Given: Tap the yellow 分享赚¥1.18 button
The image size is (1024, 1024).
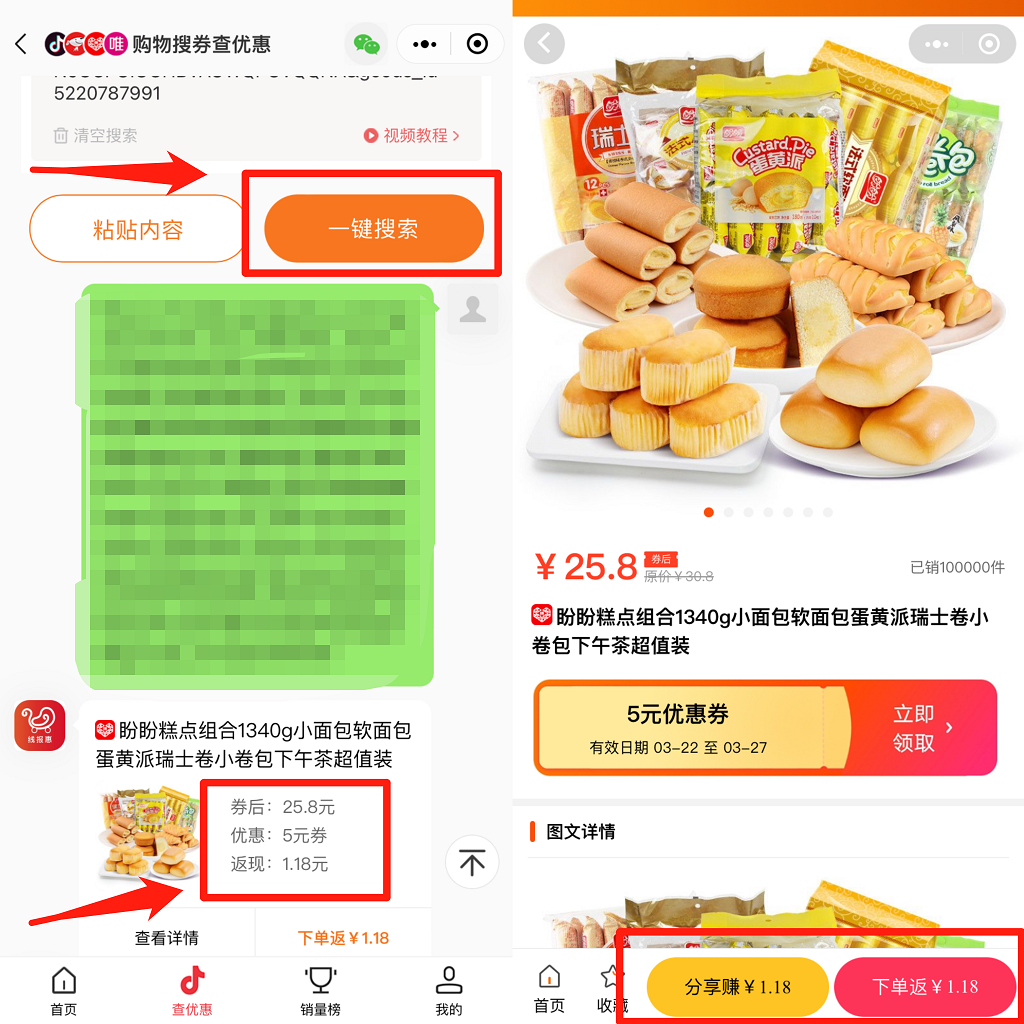Looking at the screenshot, I should coord(738,986).
